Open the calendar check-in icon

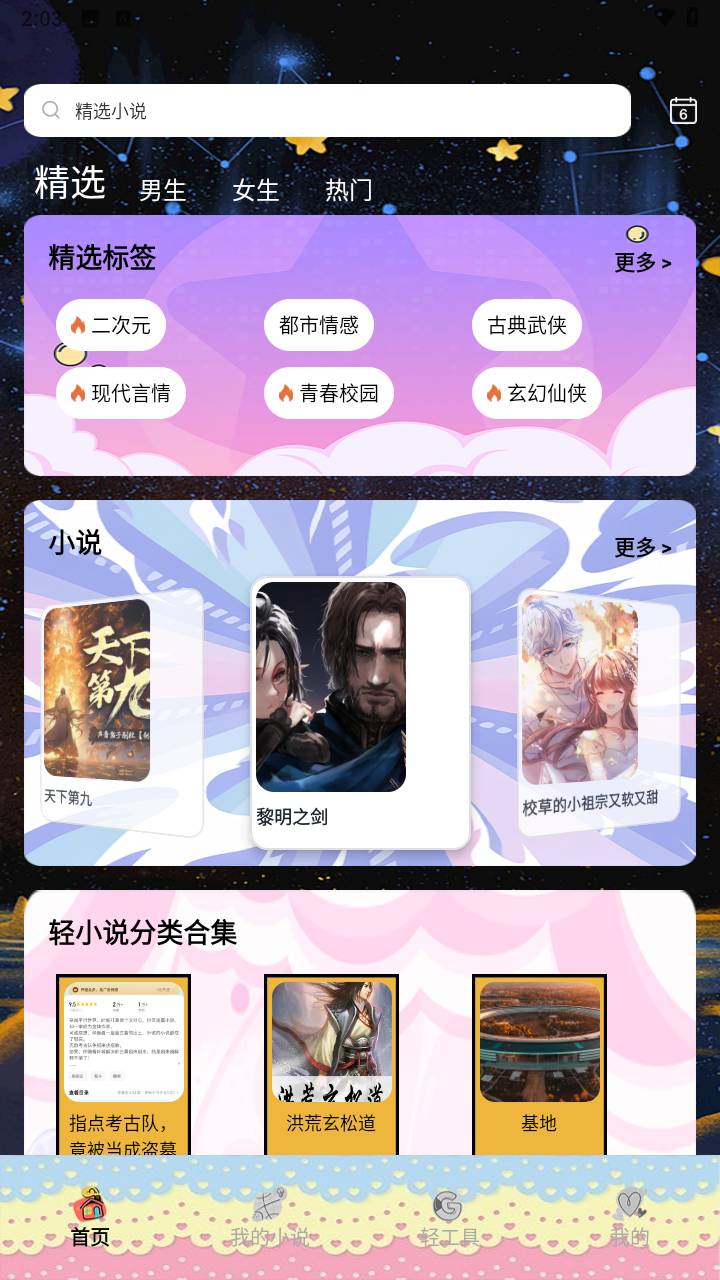[683, 110]
